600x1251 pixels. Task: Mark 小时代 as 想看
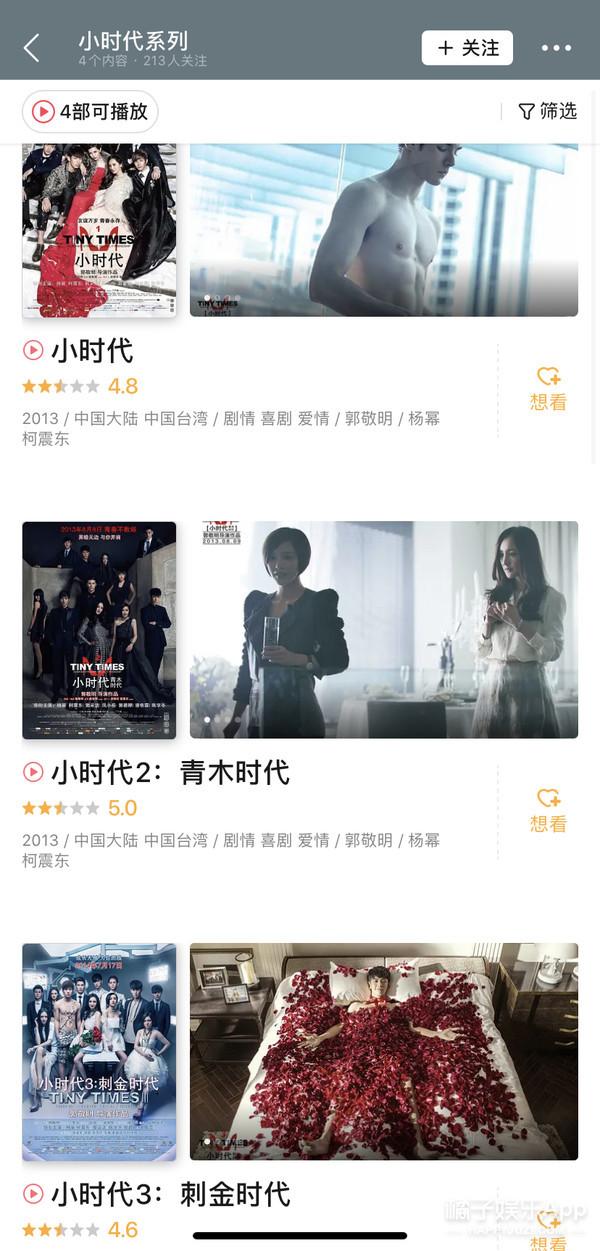coord(548,388)
